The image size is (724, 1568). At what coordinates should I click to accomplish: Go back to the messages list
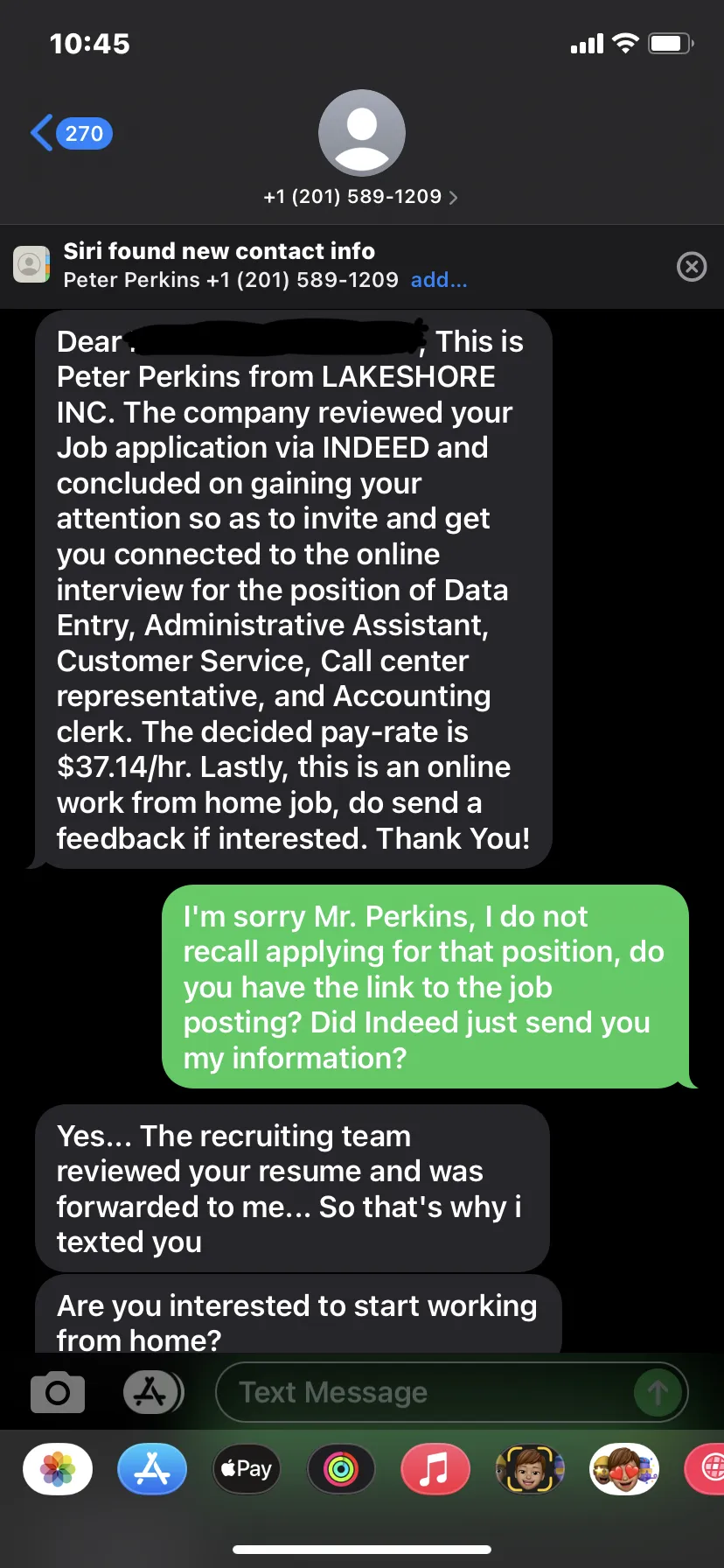tap(72, 133)
